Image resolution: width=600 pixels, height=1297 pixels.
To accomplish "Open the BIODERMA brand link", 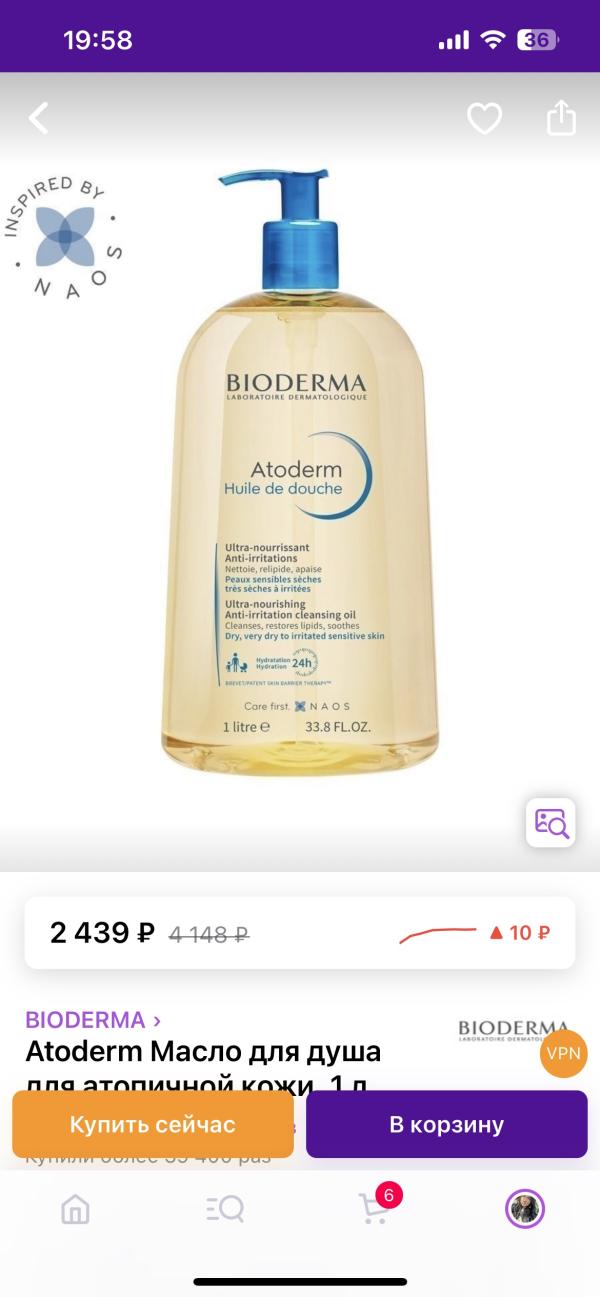I will (92, 1020).
